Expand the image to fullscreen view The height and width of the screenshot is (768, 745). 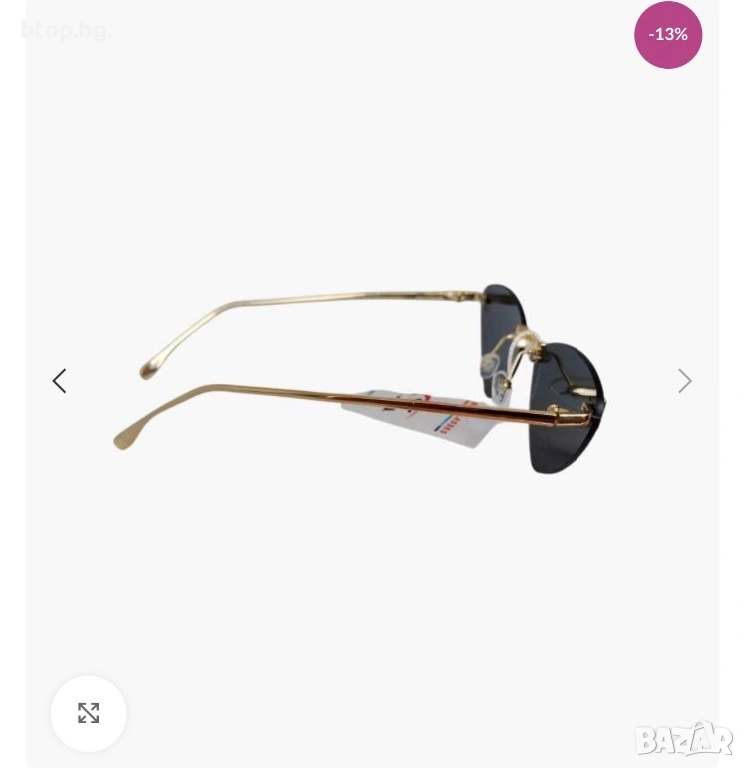click(x=88, y=713)
